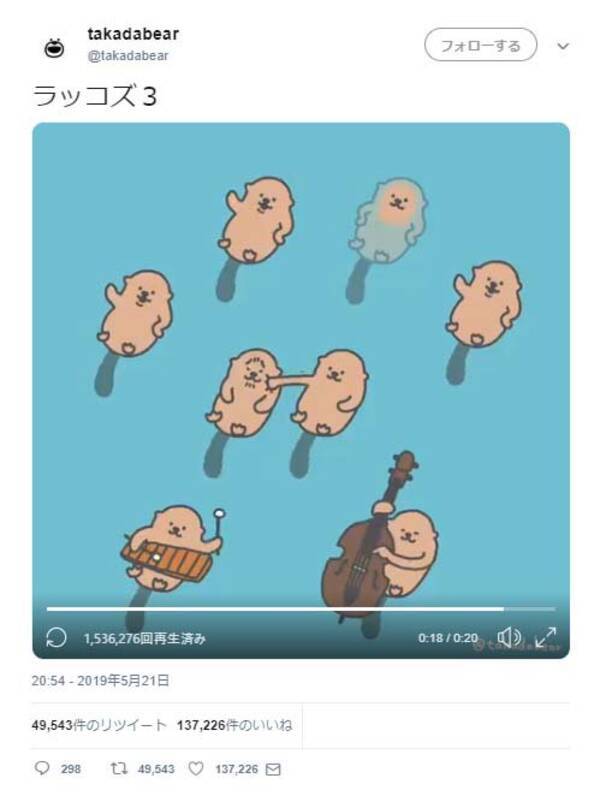The height and width of the screenshot is (796, 600).
Task: Enter fullscreen video mode
Action: tap(546, 637)
